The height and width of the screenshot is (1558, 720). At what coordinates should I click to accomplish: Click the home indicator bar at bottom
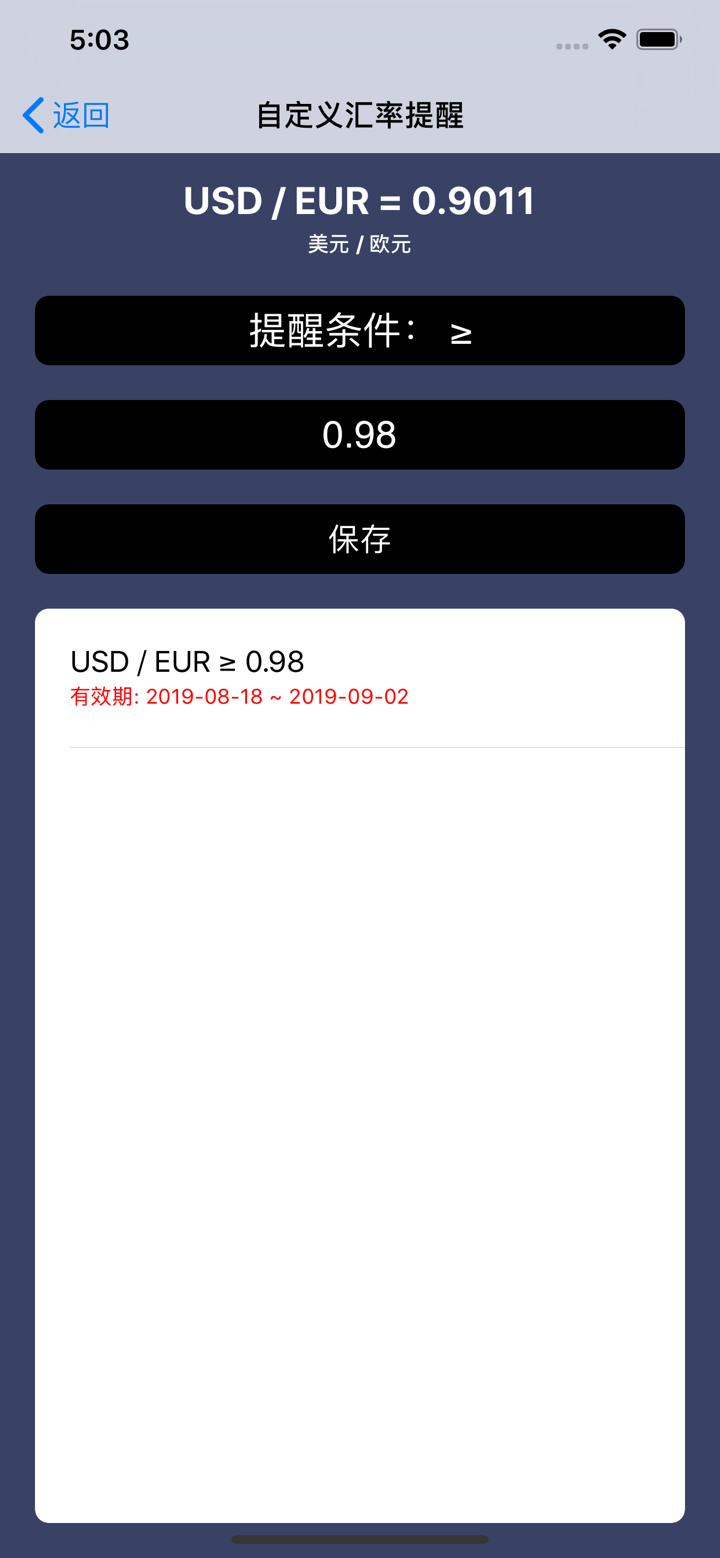(x=360, y=1540)
